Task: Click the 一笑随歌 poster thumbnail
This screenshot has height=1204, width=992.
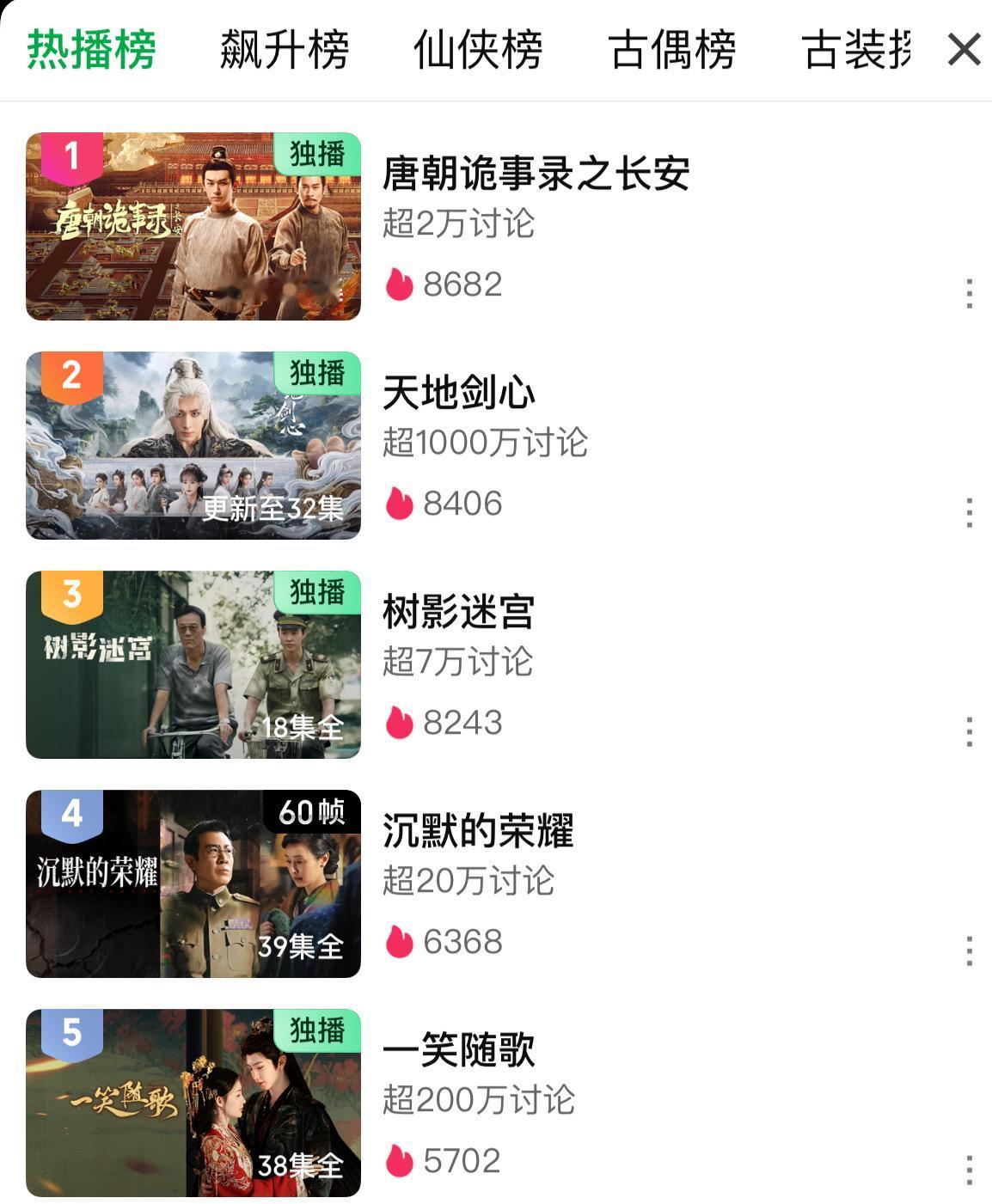Action: tap(193, 1105)
